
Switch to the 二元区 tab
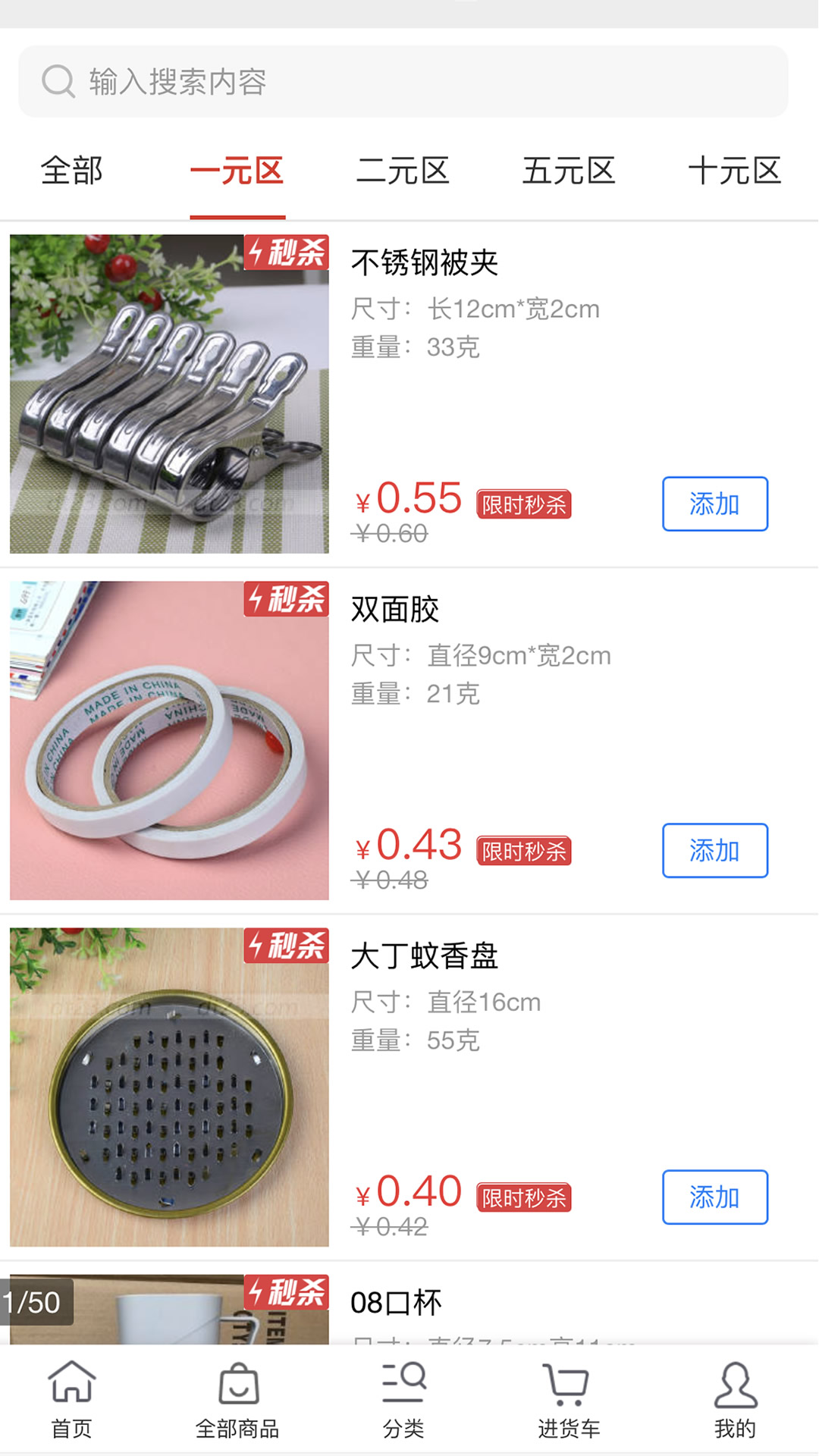pyautogui.click(x=404, y=171)
